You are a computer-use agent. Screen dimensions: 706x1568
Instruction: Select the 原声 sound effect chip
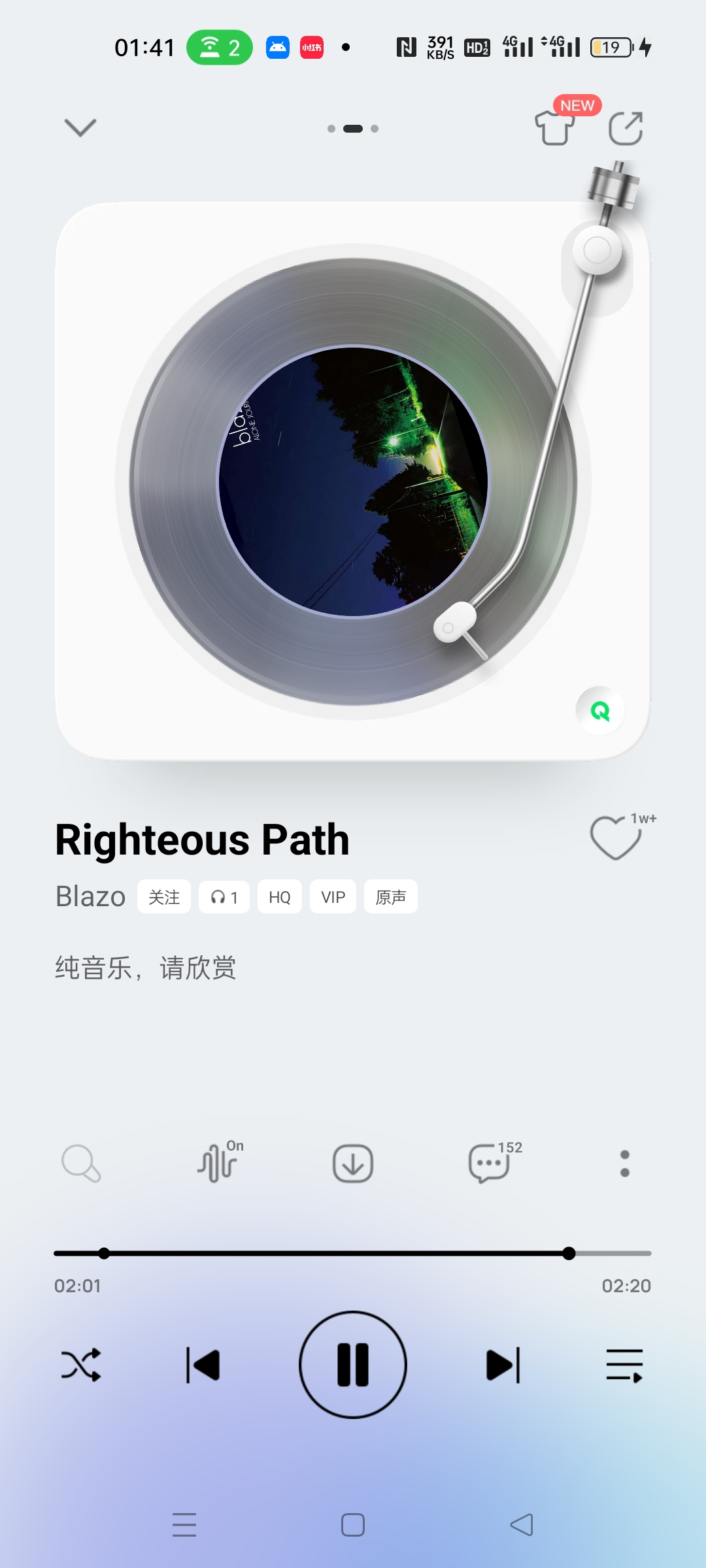[x=391, y=897]
